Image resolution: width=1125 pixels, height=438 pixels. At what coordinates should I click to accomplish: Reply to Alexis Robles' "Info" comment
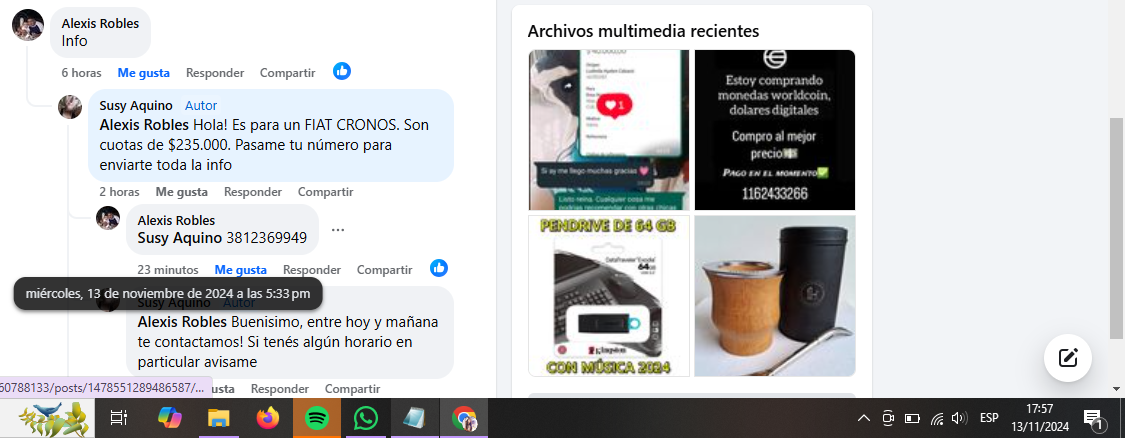tap(215, 72)
